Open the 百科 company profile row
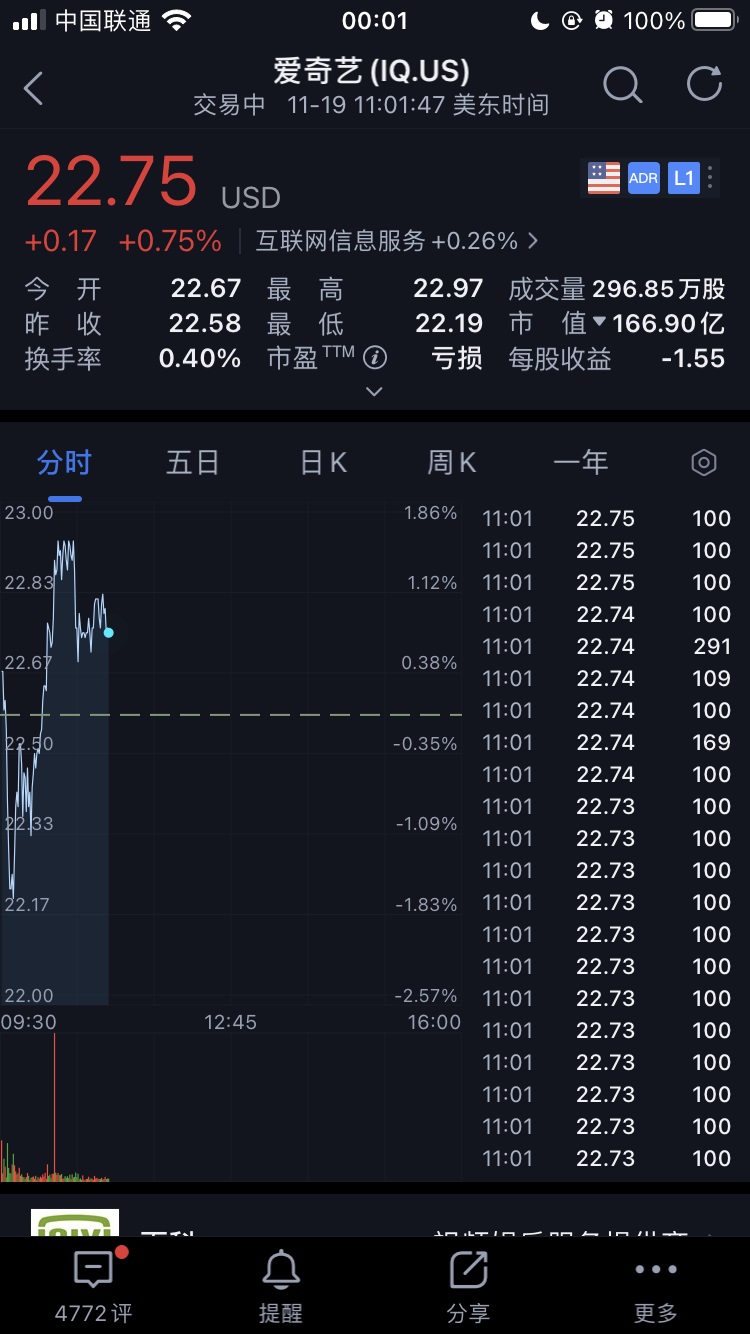 tap(375, 1222)
